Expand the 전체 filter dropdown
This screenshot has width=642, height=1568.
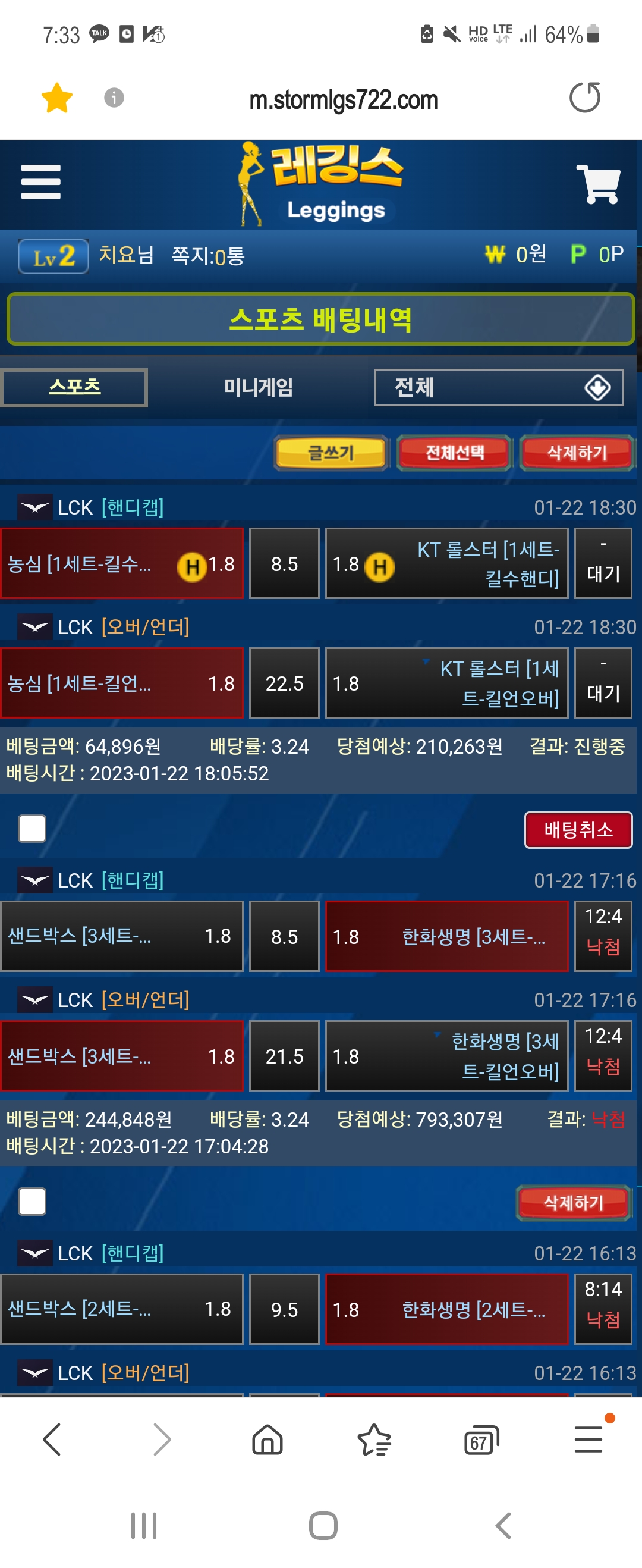pyautogui.click(x=499, y=387)
